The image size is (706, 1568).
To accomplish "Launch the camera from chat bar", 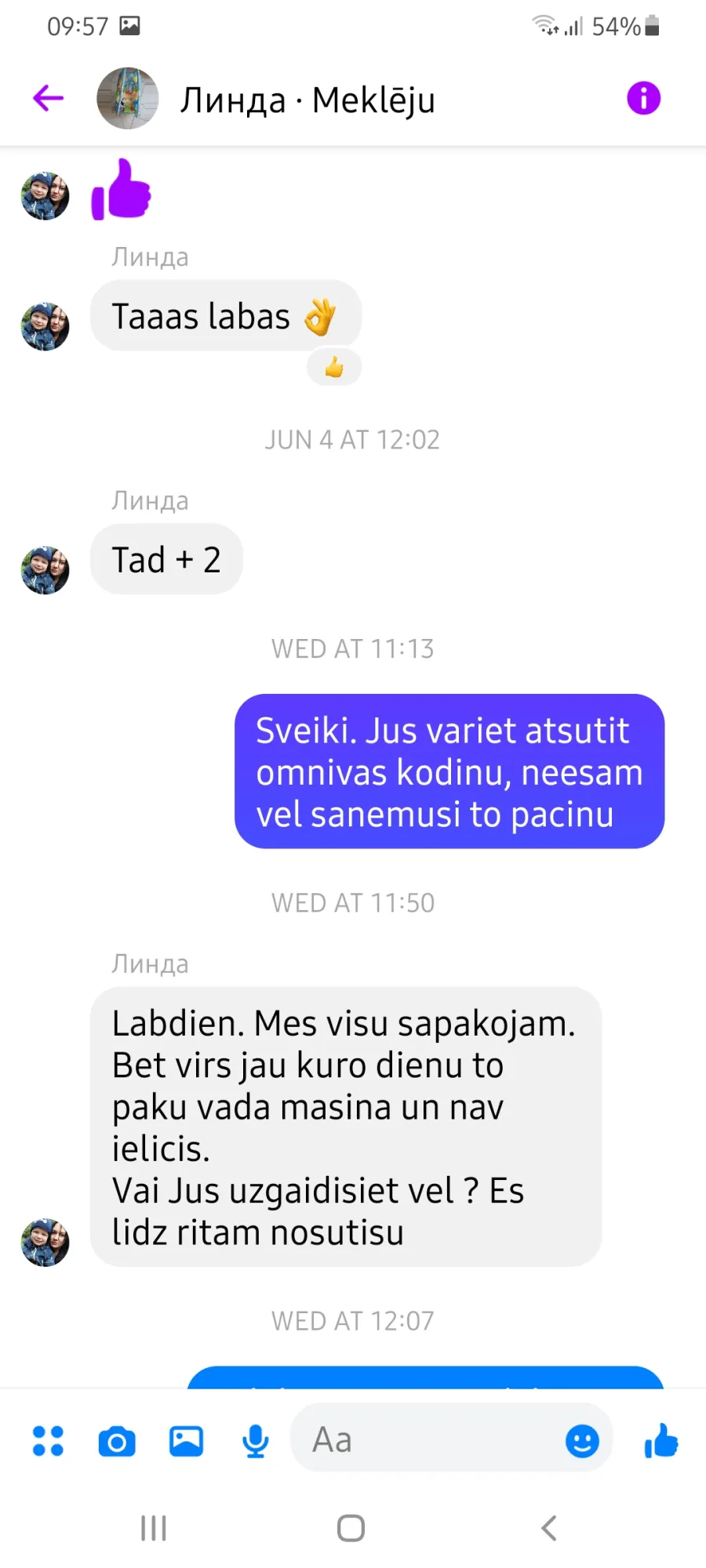I will (x=117, y=1441).
